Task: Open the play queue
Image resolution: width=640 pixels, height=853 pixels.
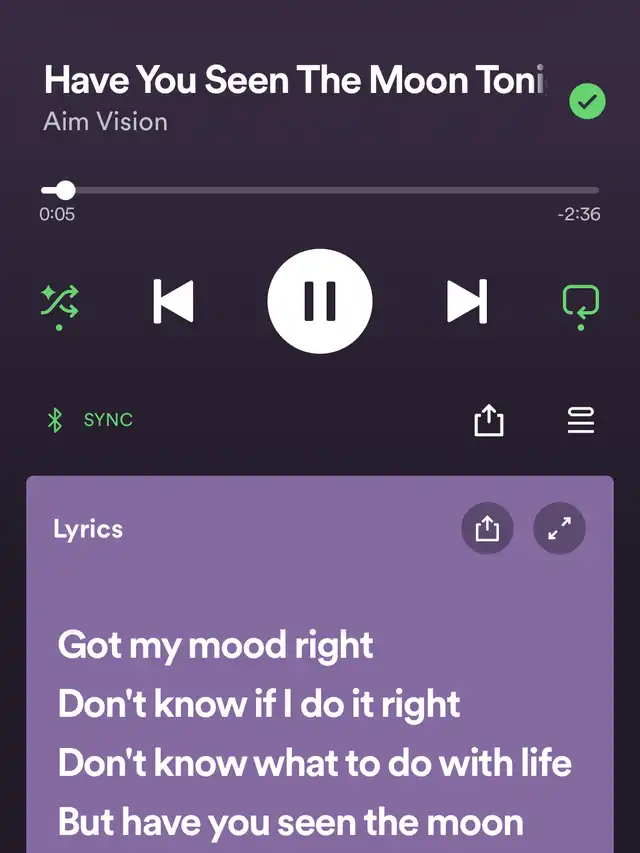Action: [x=581, y=421]
